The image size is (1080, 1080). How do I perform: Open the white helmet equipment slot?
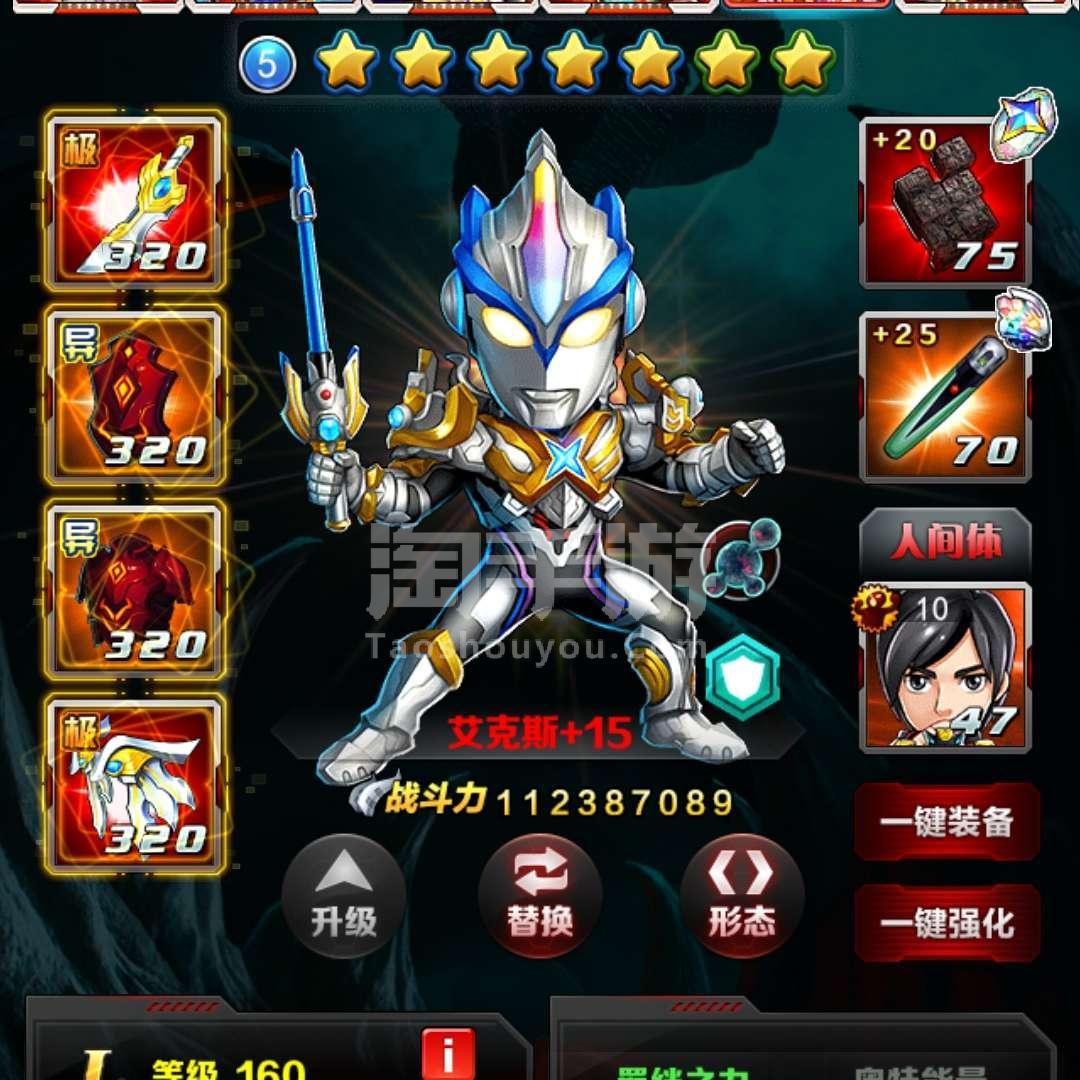pyautogui.click(x=135, y=783)
